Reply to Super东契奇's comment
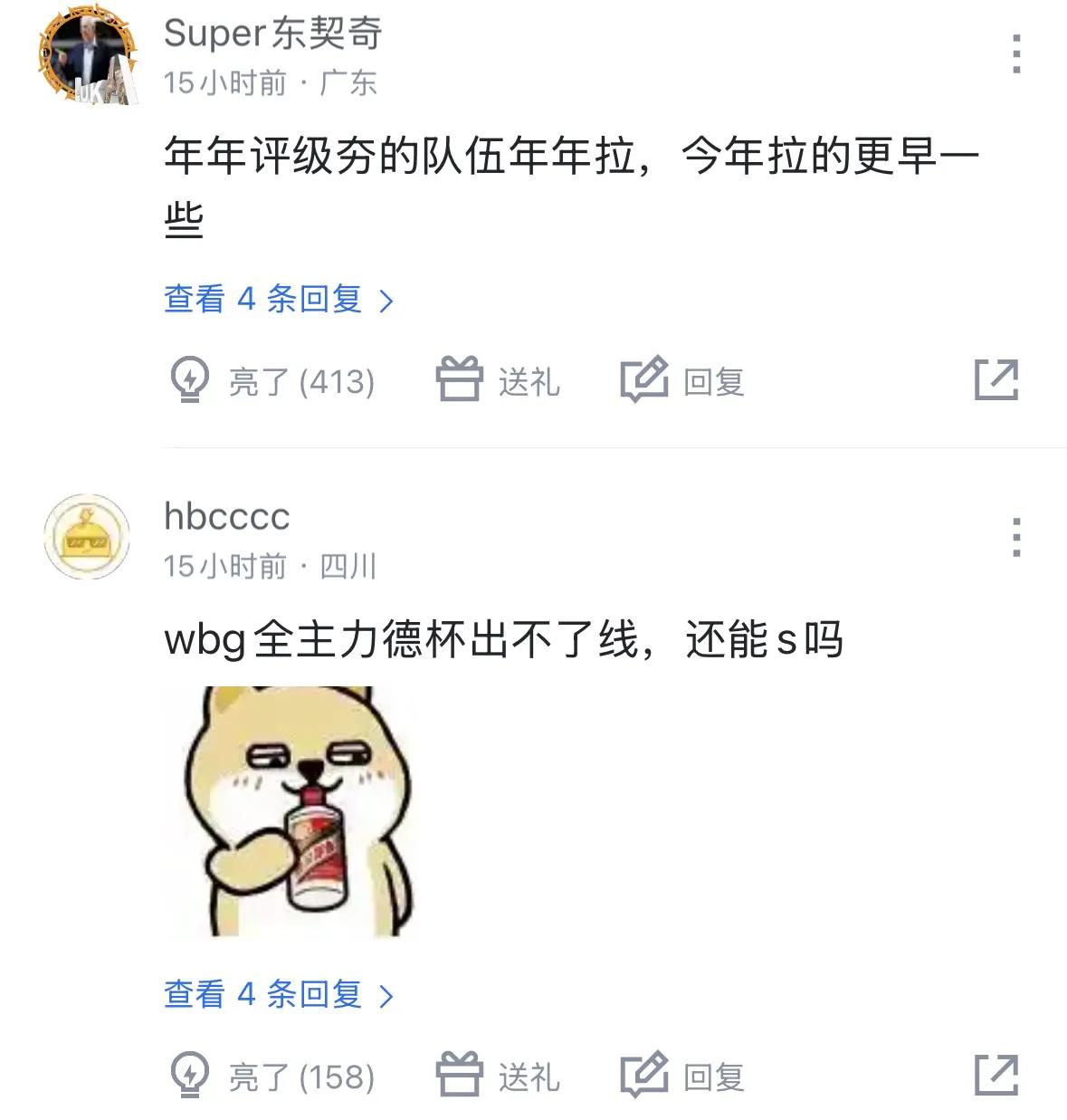Screen dimensions: 1067x1120 (683, 381)
